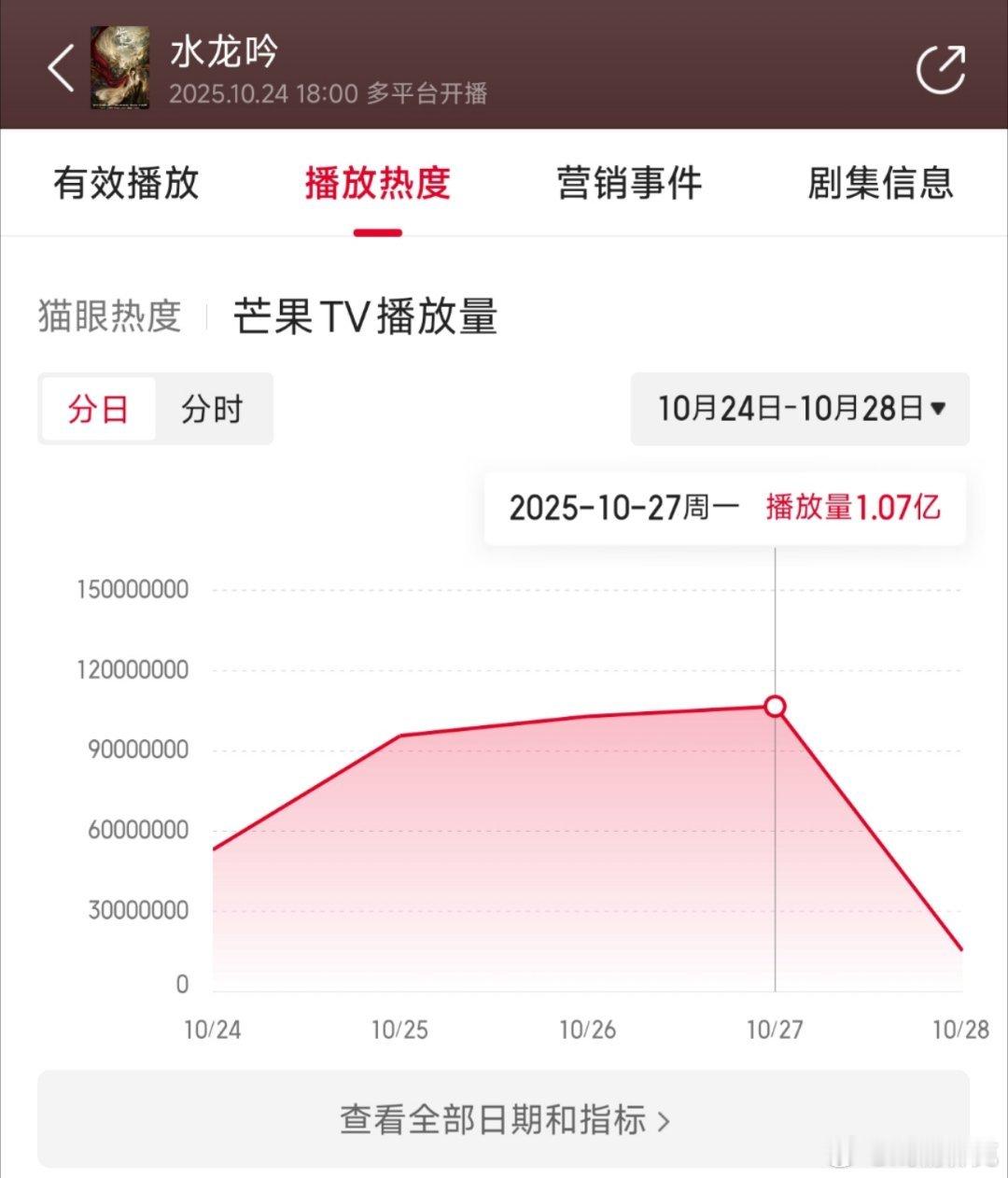Select the highlighted 10/27 data point
The width and height of the screenshot is (1008, 1178).
coord(776,707)
